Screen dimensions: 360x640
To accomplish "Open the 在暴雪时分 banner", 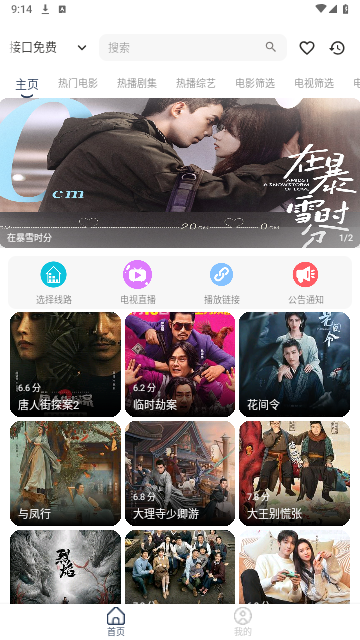I will (x=180, y=173).
